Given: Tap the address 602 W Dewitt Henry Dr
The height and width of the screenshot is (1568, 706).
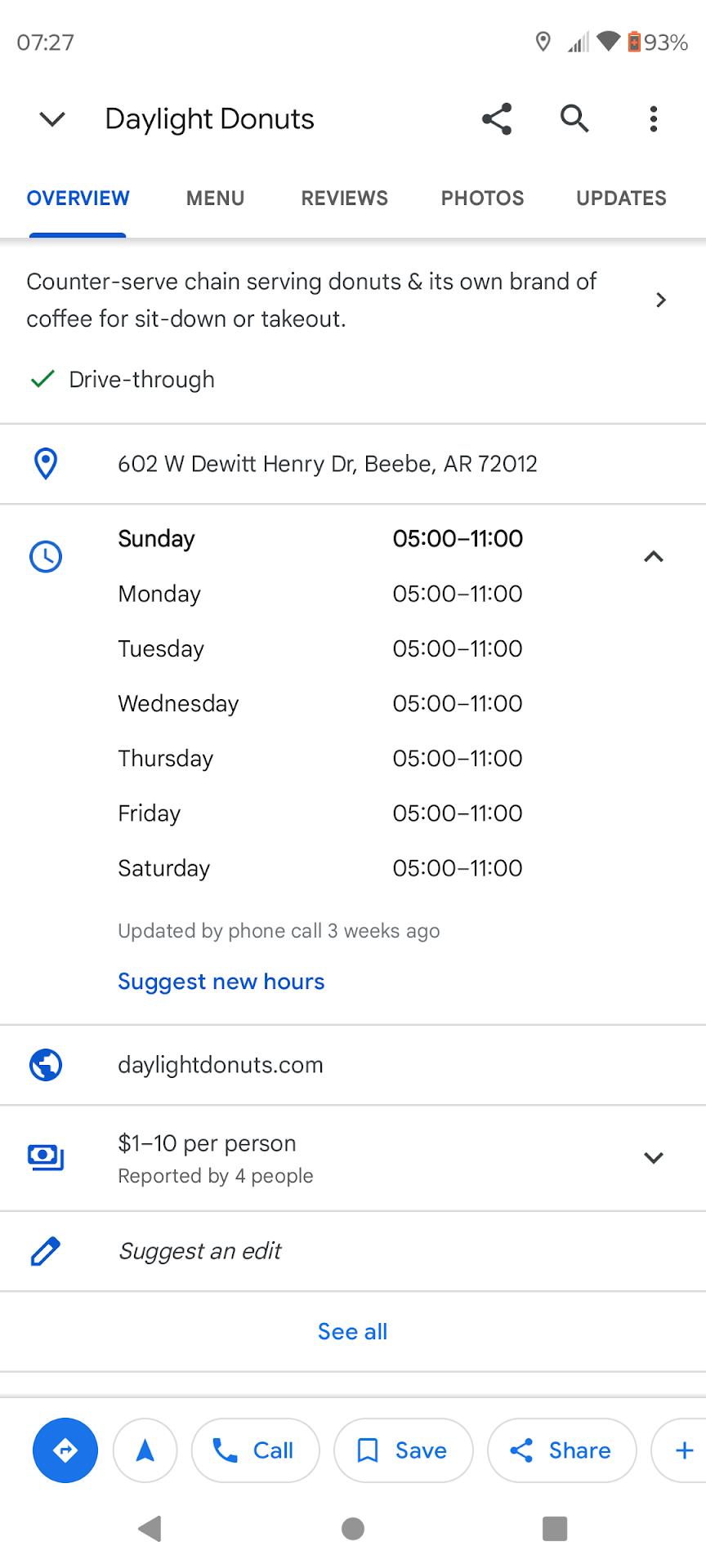Looking at the screenshot, I should click(x=327, y=464).
